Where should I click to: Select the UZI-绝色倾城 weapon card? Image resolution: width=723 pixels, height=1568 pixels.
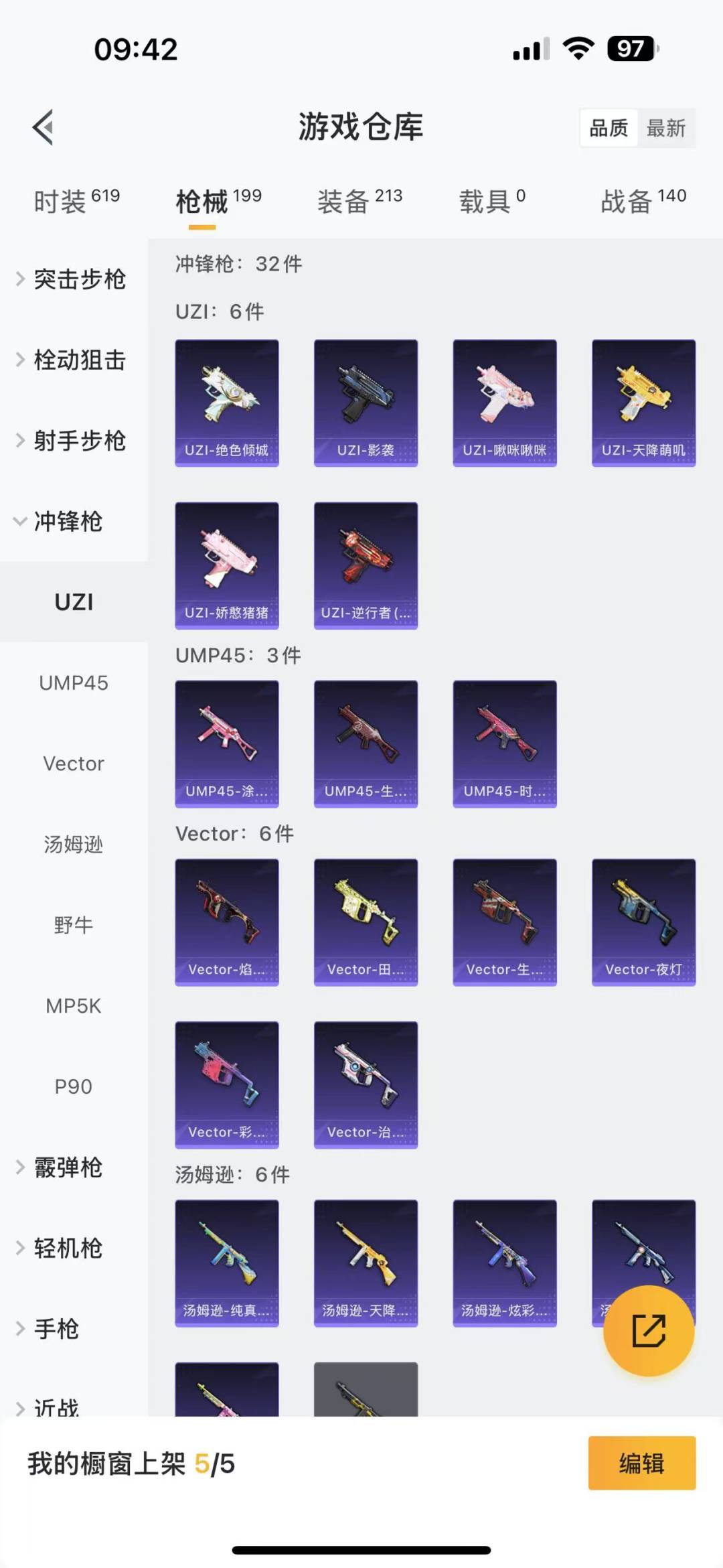(226, 401)
